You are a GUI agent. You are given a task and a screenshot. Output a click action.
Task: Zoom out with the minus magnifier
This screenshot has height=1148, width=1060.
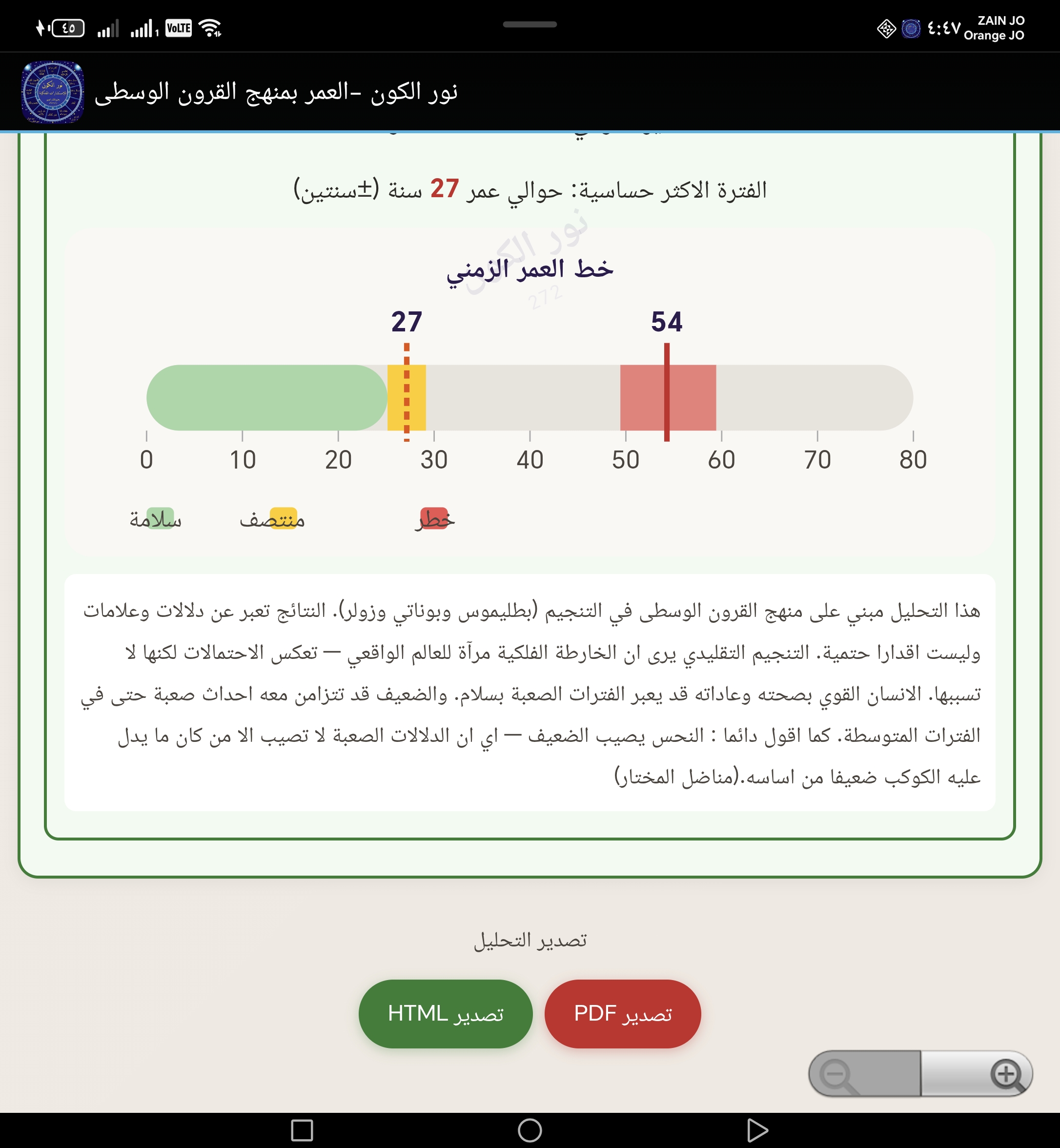838,1074
